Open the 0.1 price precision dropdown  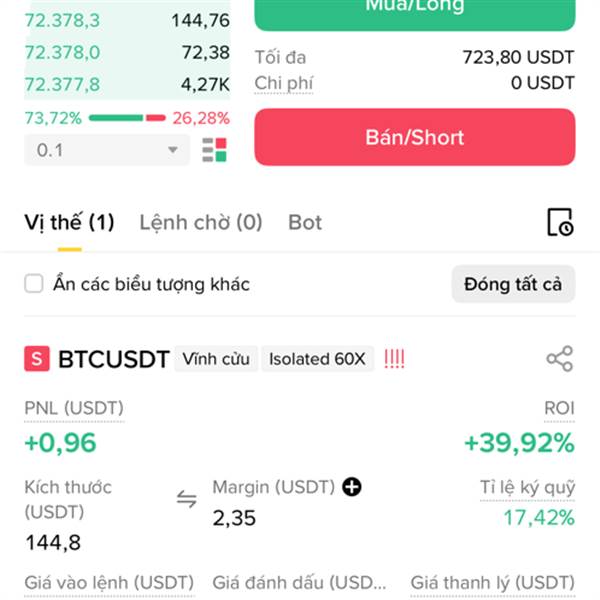pos(107,150)
